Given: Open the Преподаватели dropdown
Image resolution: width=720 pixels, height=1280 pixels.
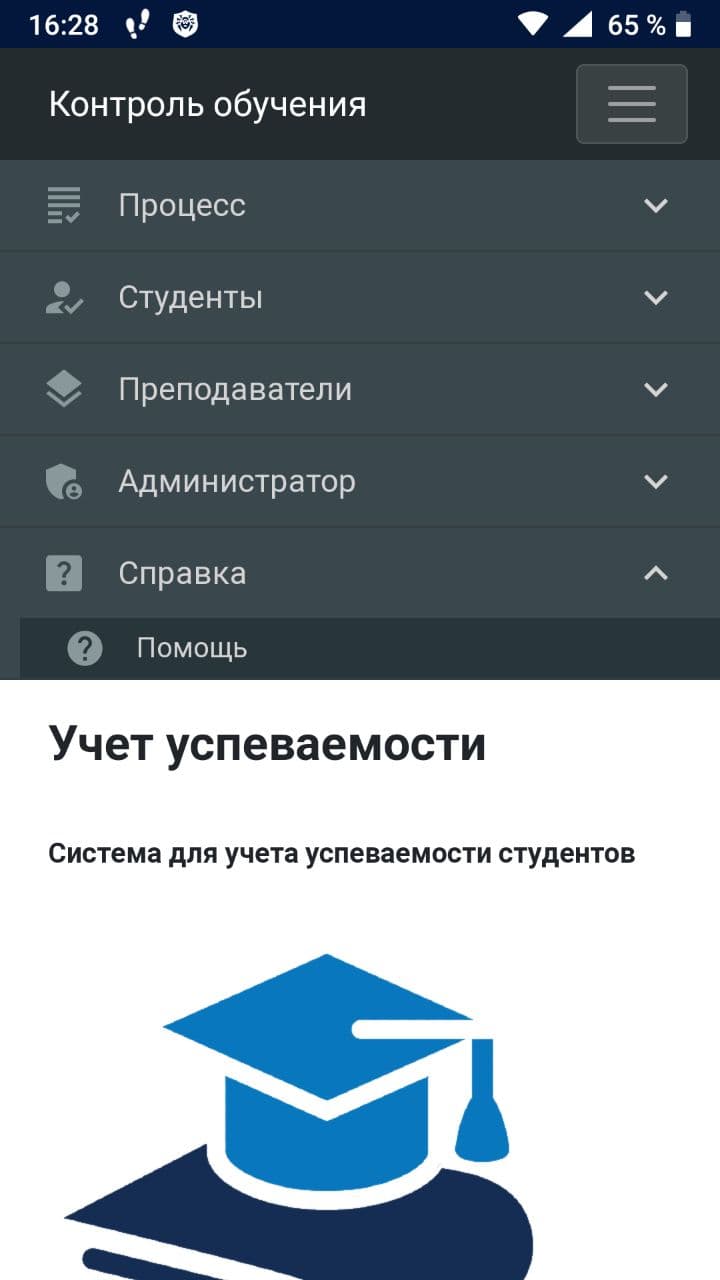Looking at the screenshot, I should click(x=360, y=389).
